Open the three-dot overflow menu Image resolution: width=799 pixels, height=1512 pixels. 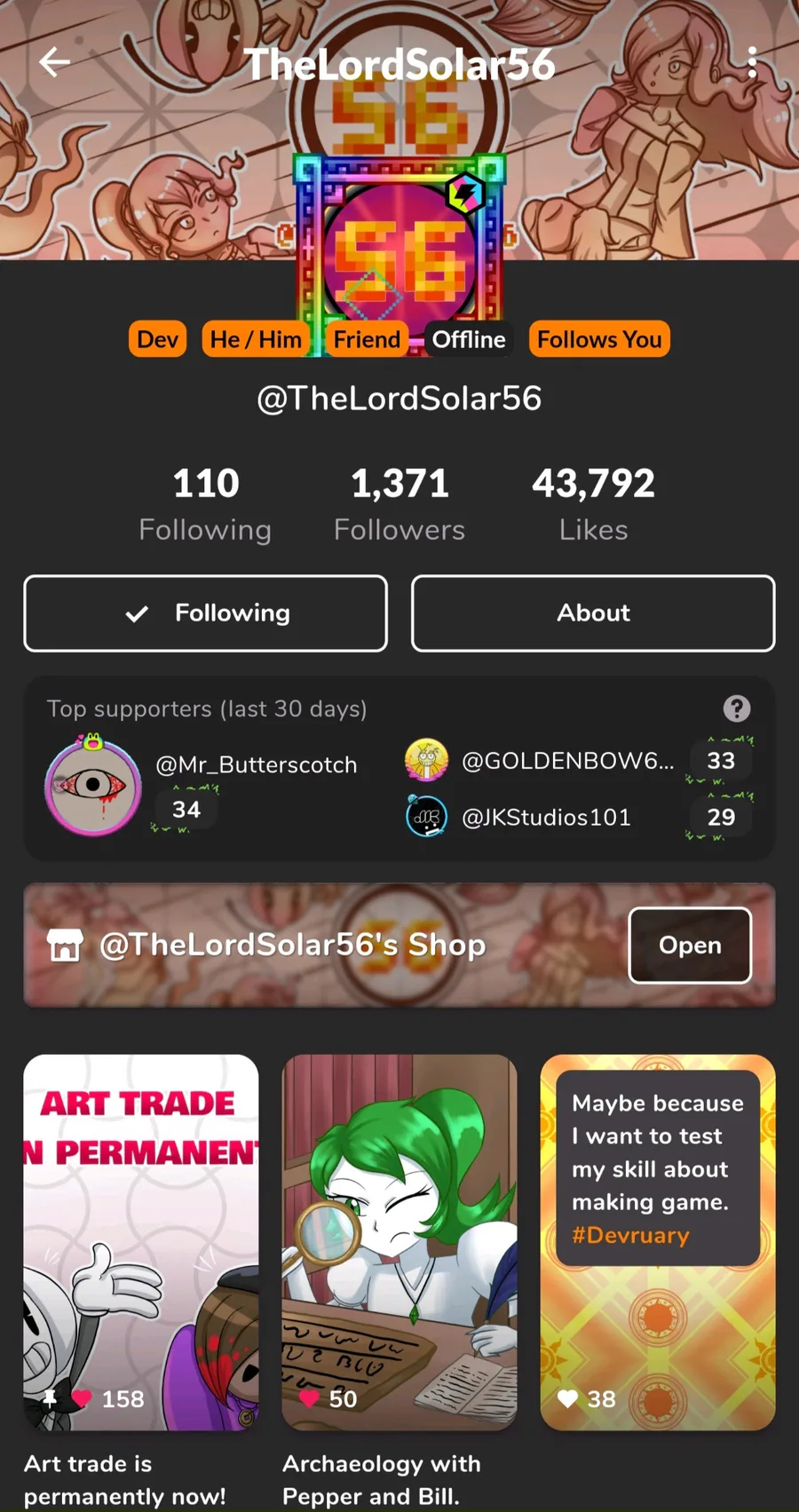point(752,62)
